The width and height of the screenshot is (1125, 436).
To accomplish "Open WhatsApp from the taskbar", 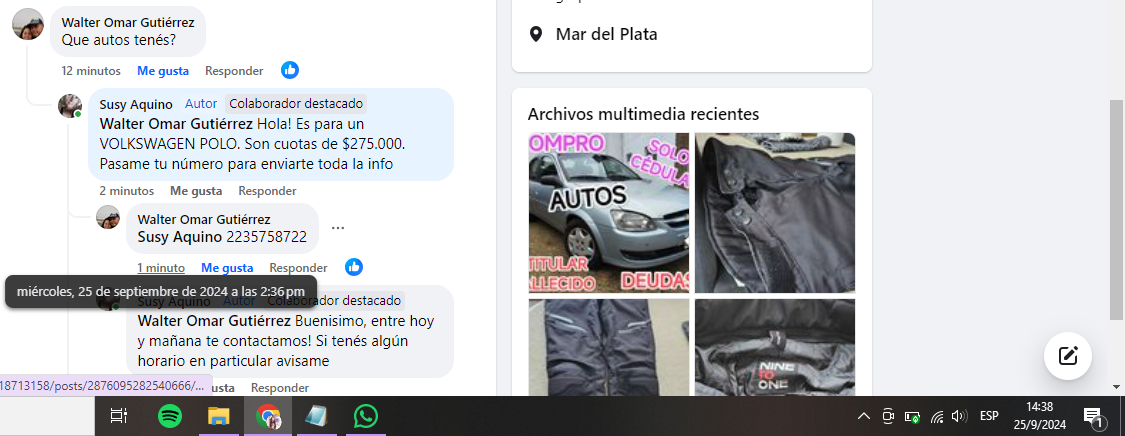I will 365,416.
